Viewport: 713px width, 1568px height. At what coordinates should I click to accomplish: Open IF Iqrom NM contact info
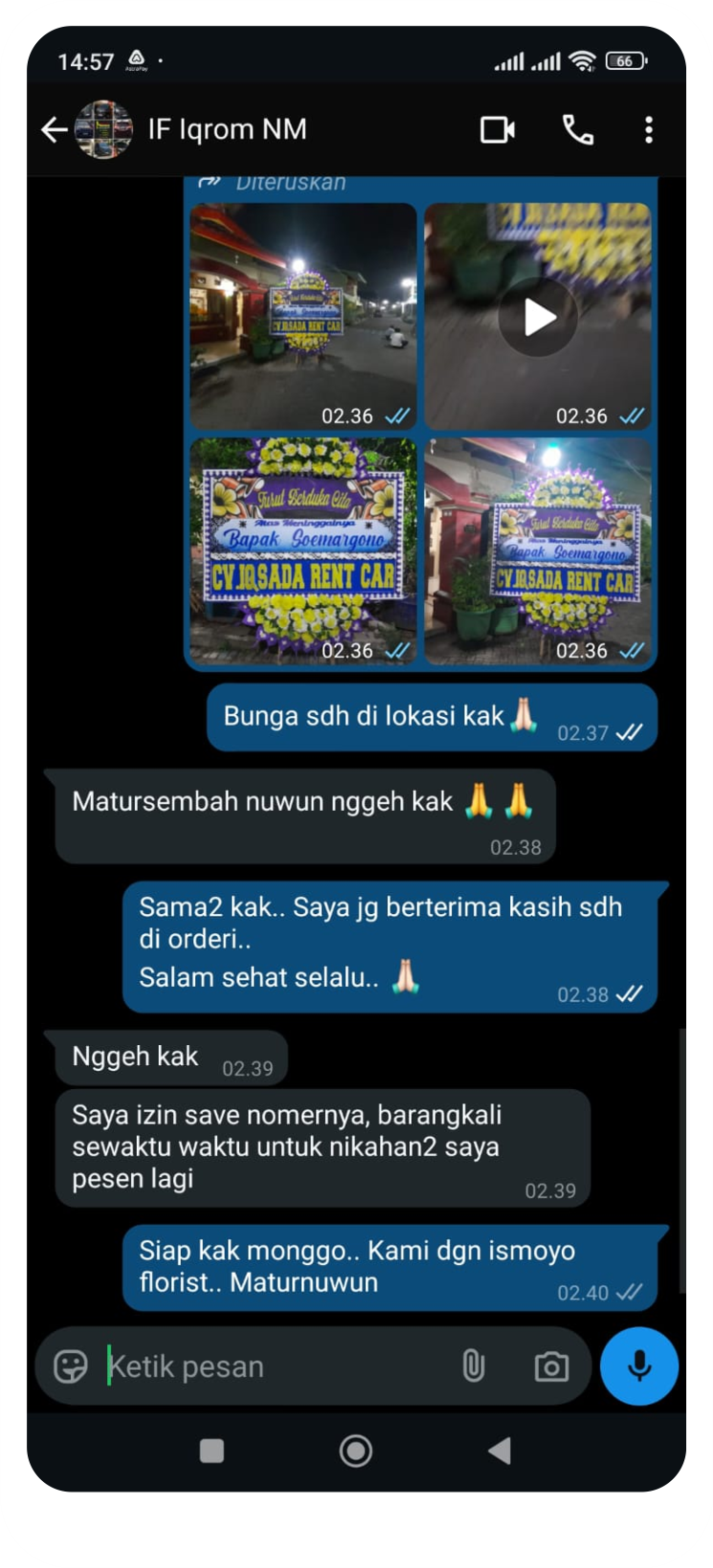(227, 130)
